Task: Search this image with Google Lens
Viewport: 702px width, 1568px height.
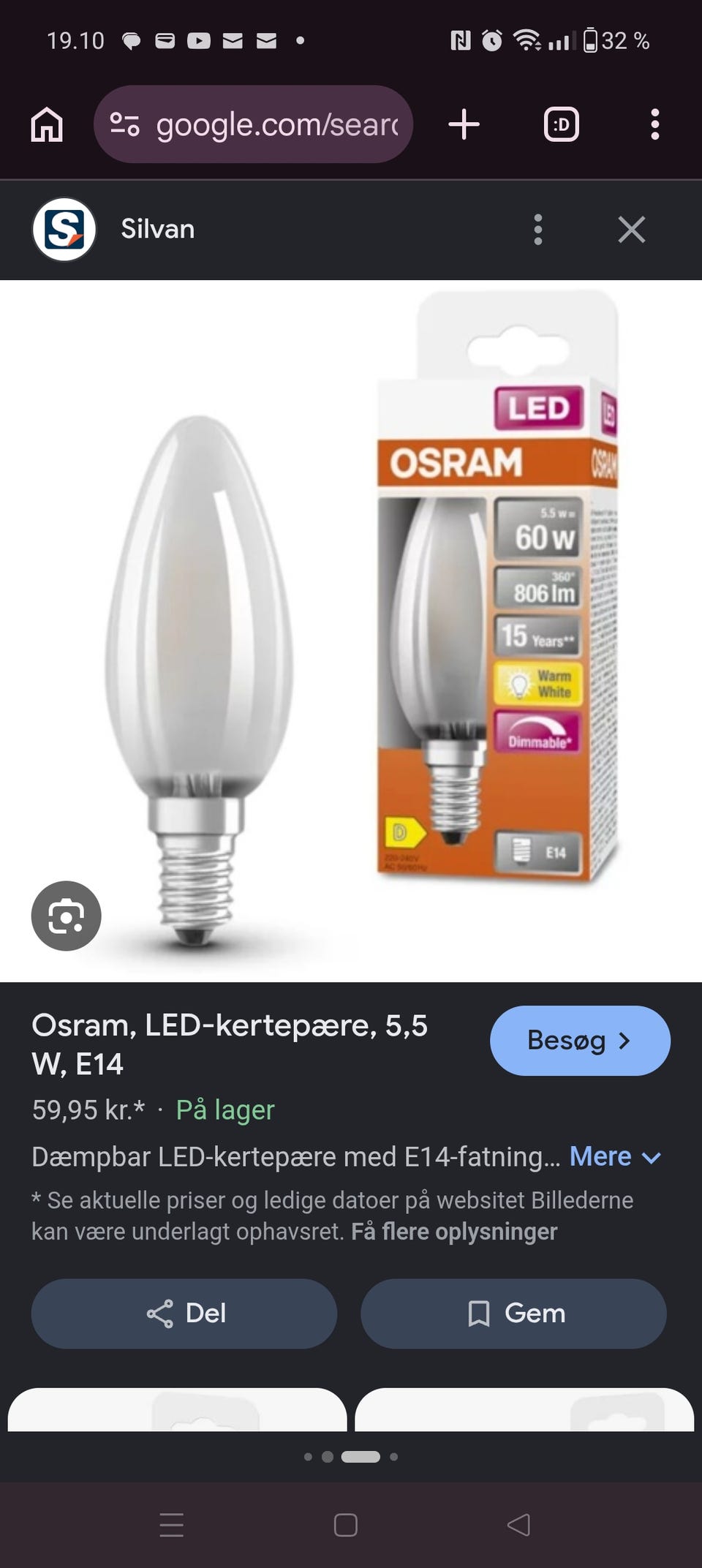Action: click(67, 916)
